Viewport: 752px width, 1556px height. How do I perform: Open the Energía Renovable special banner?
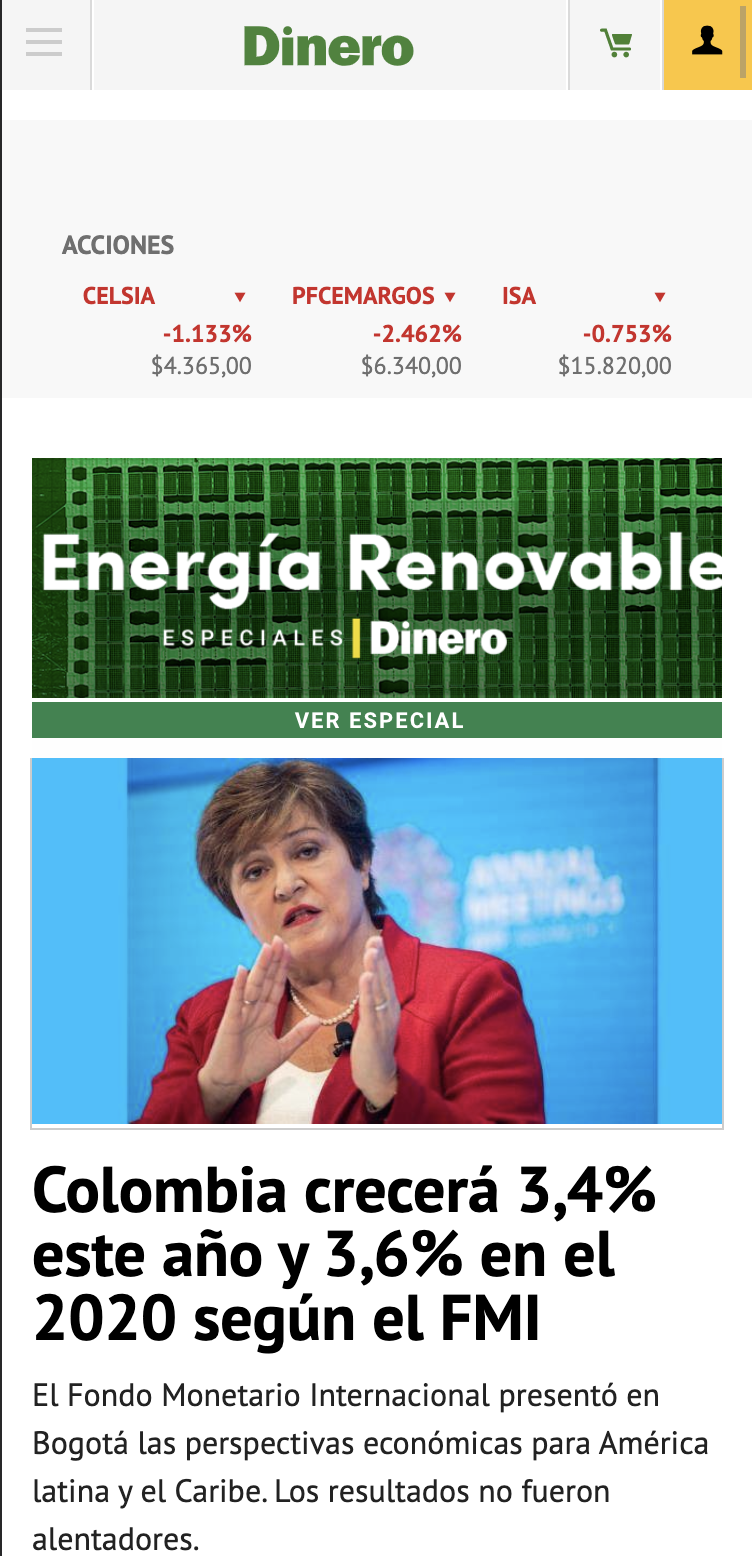click(376, 577)
